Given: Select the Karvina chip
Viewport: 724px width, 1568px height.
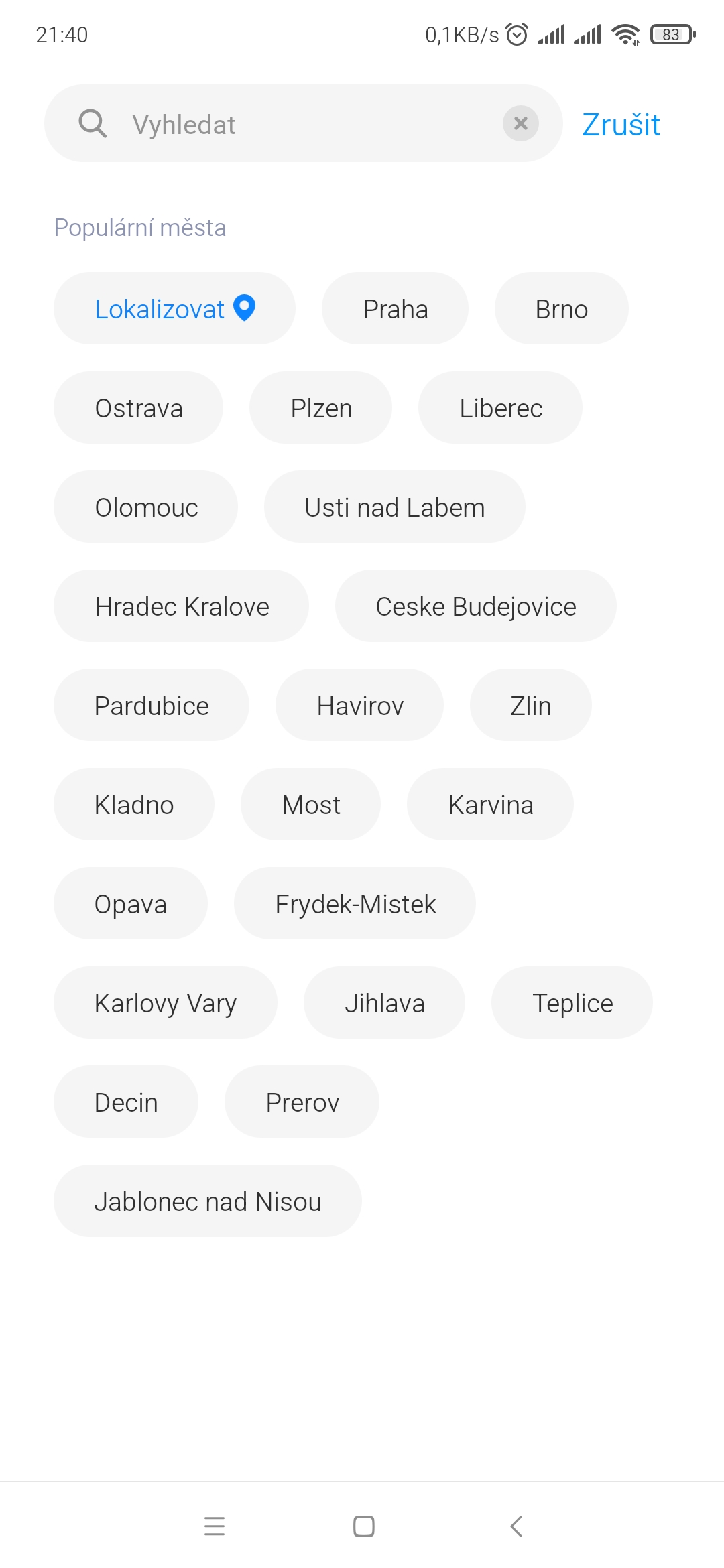Looking at the screenshot, I should [490, 805].
